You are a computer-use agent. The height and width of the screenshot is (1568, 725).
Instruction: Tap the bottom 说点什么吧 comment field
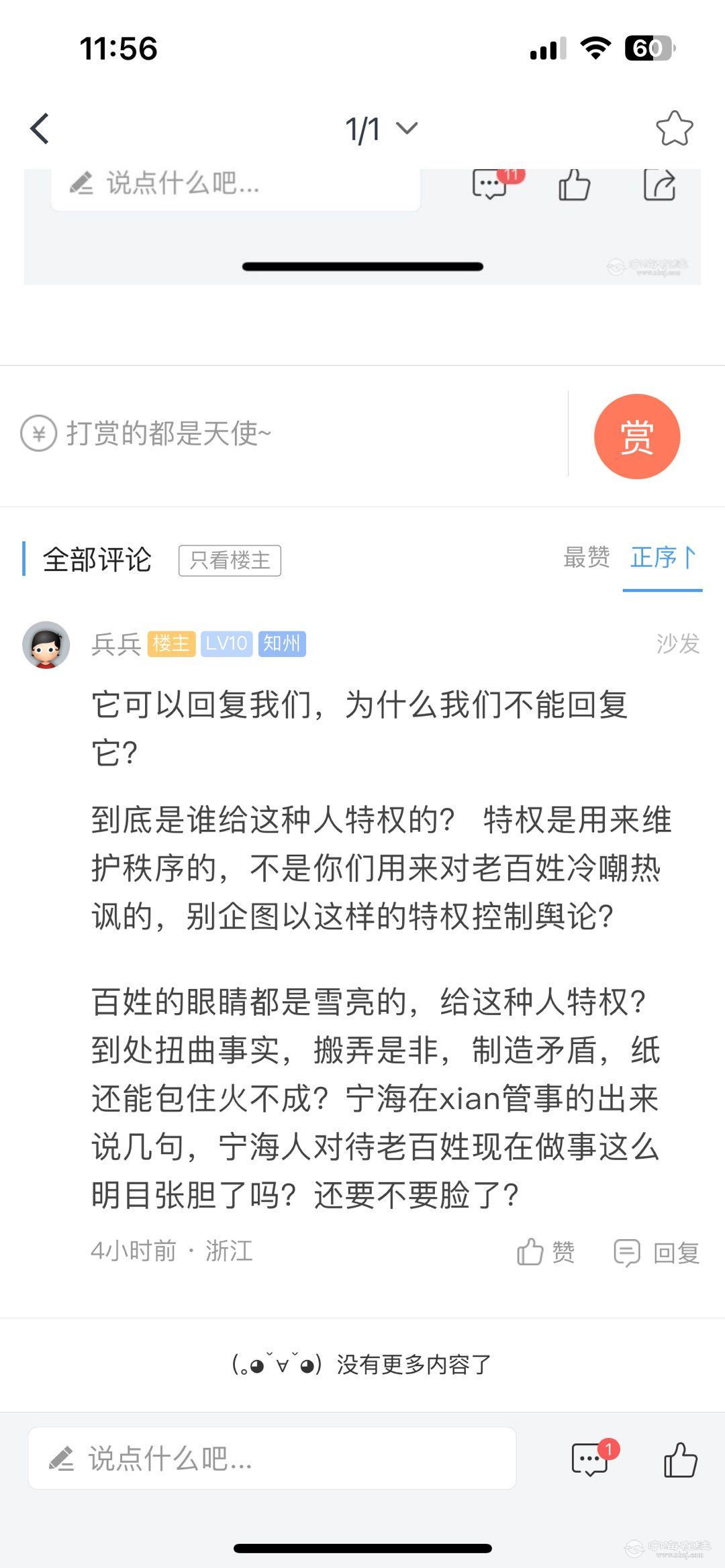coord(272,1459)
